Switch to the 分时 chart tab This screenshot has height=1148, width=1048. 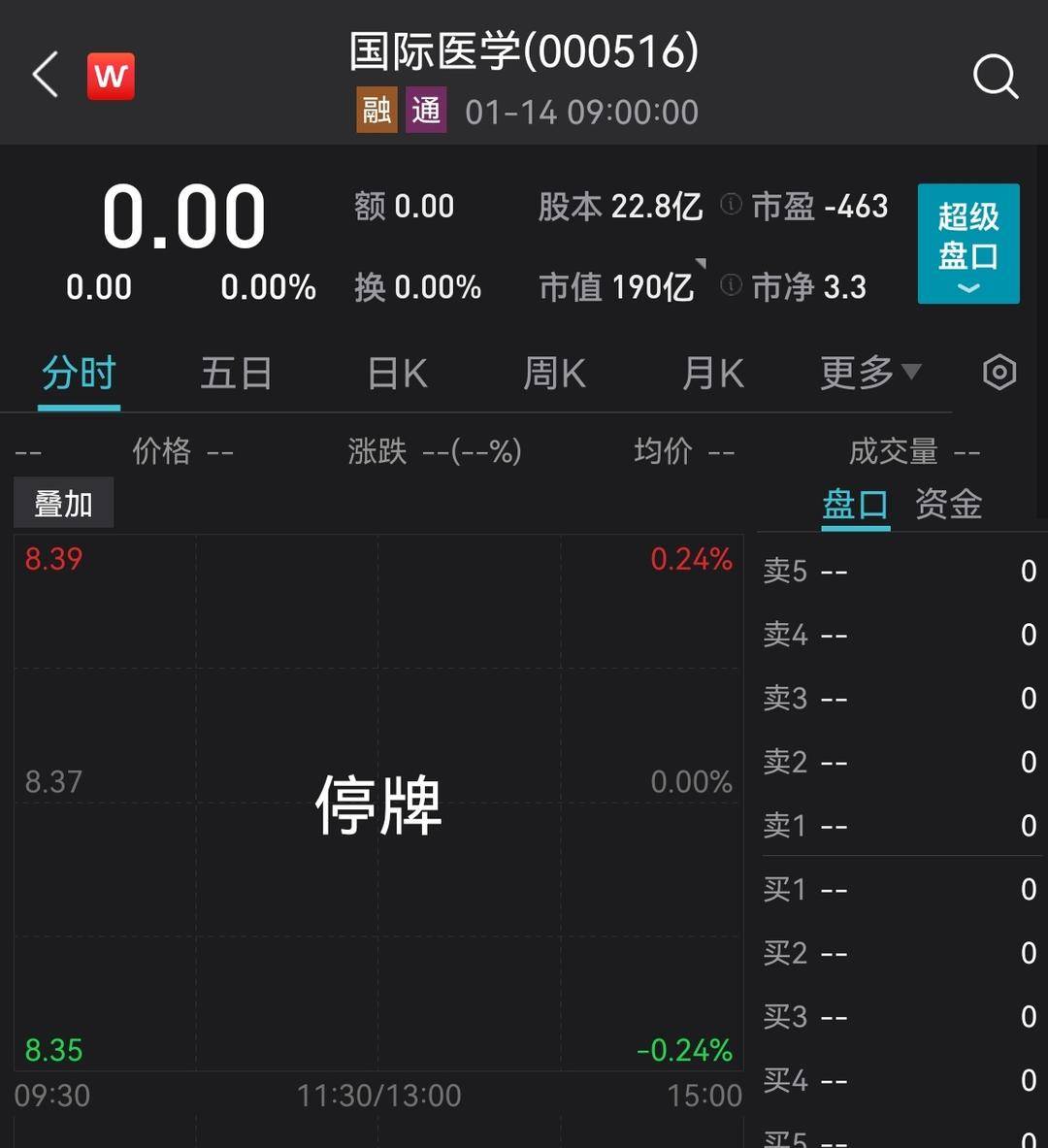[79, 374]
